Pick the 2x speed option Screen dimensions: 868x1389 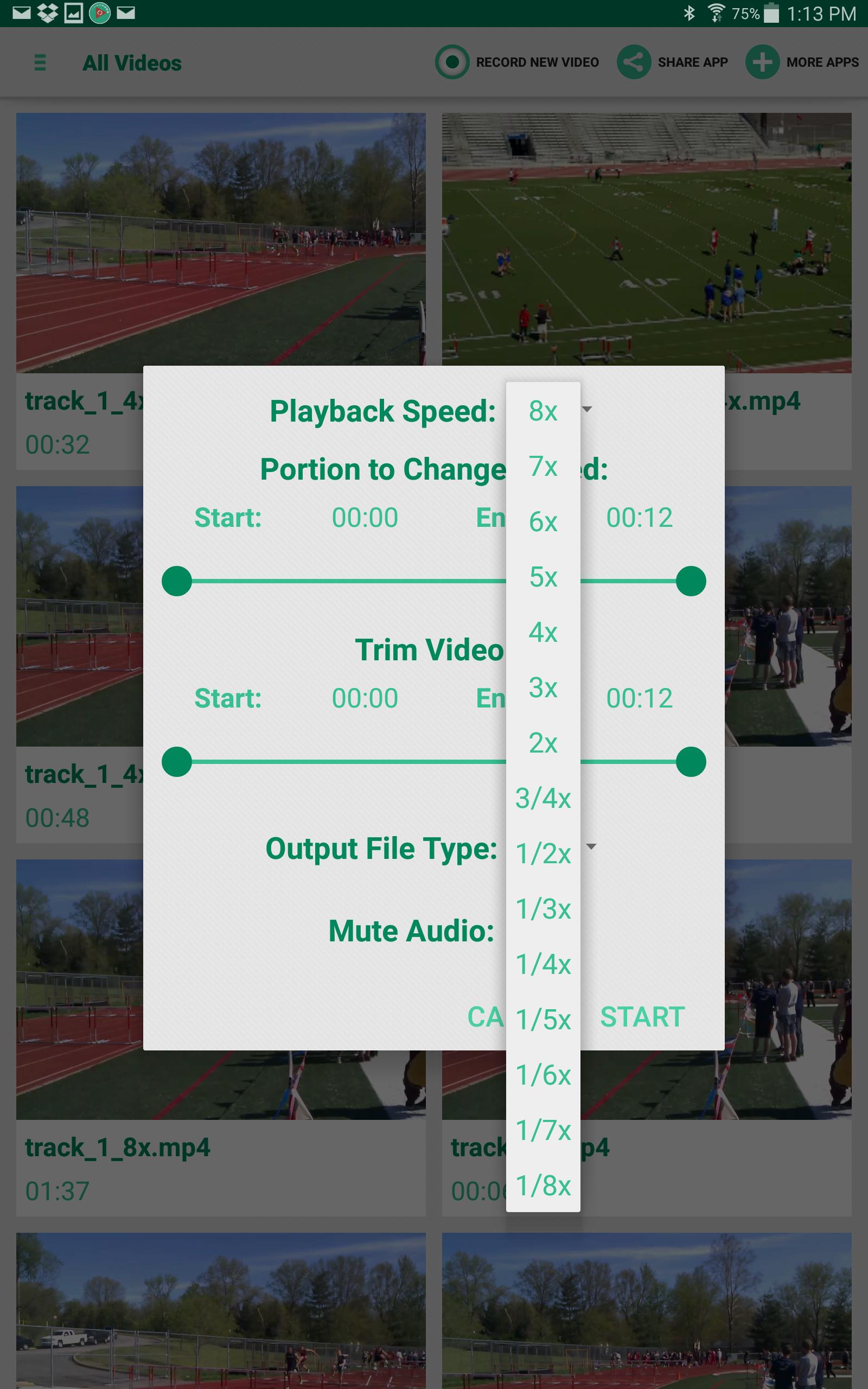tap(542, 743)
